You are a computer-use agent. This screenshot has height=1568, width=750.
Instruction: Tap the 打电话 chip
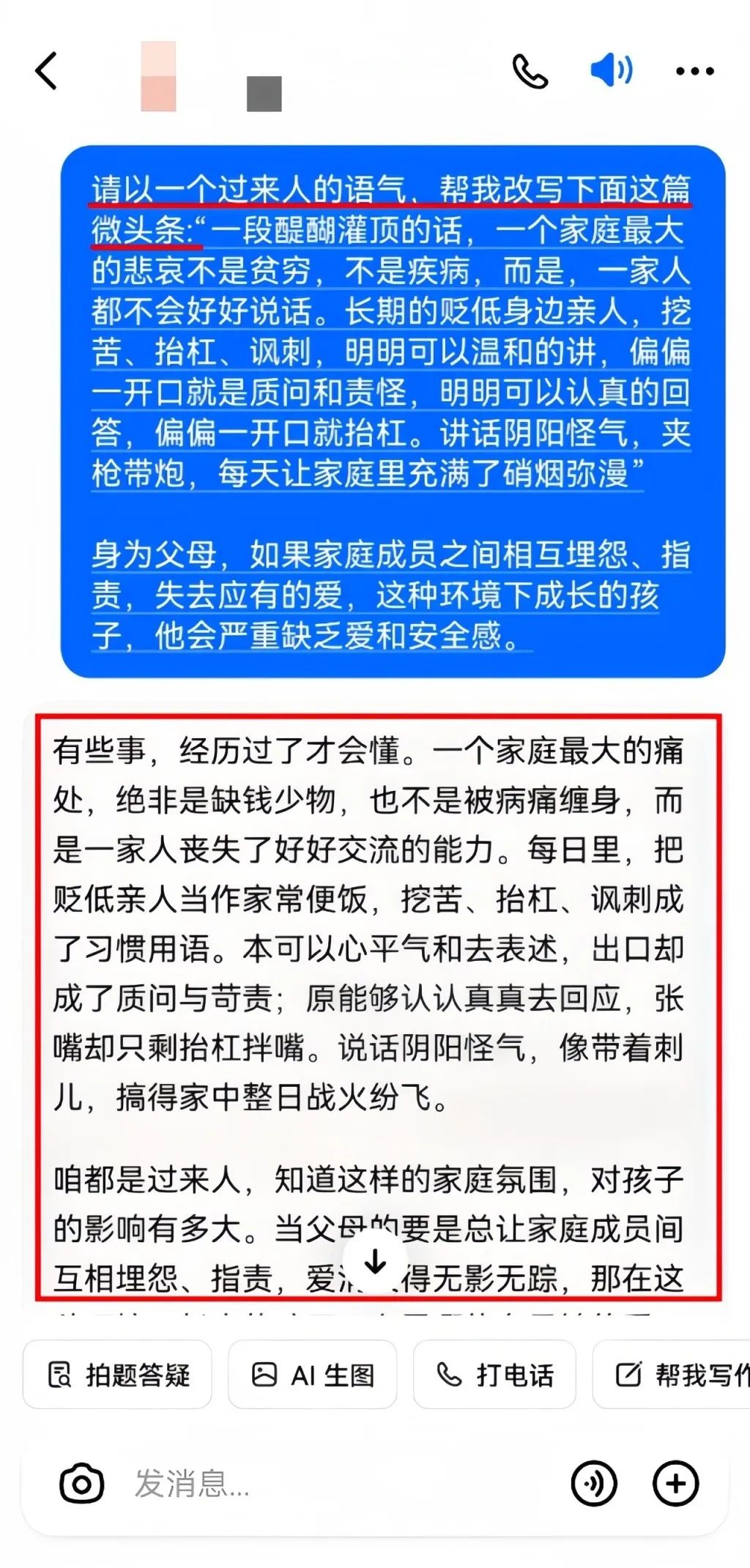point(494,1375)
